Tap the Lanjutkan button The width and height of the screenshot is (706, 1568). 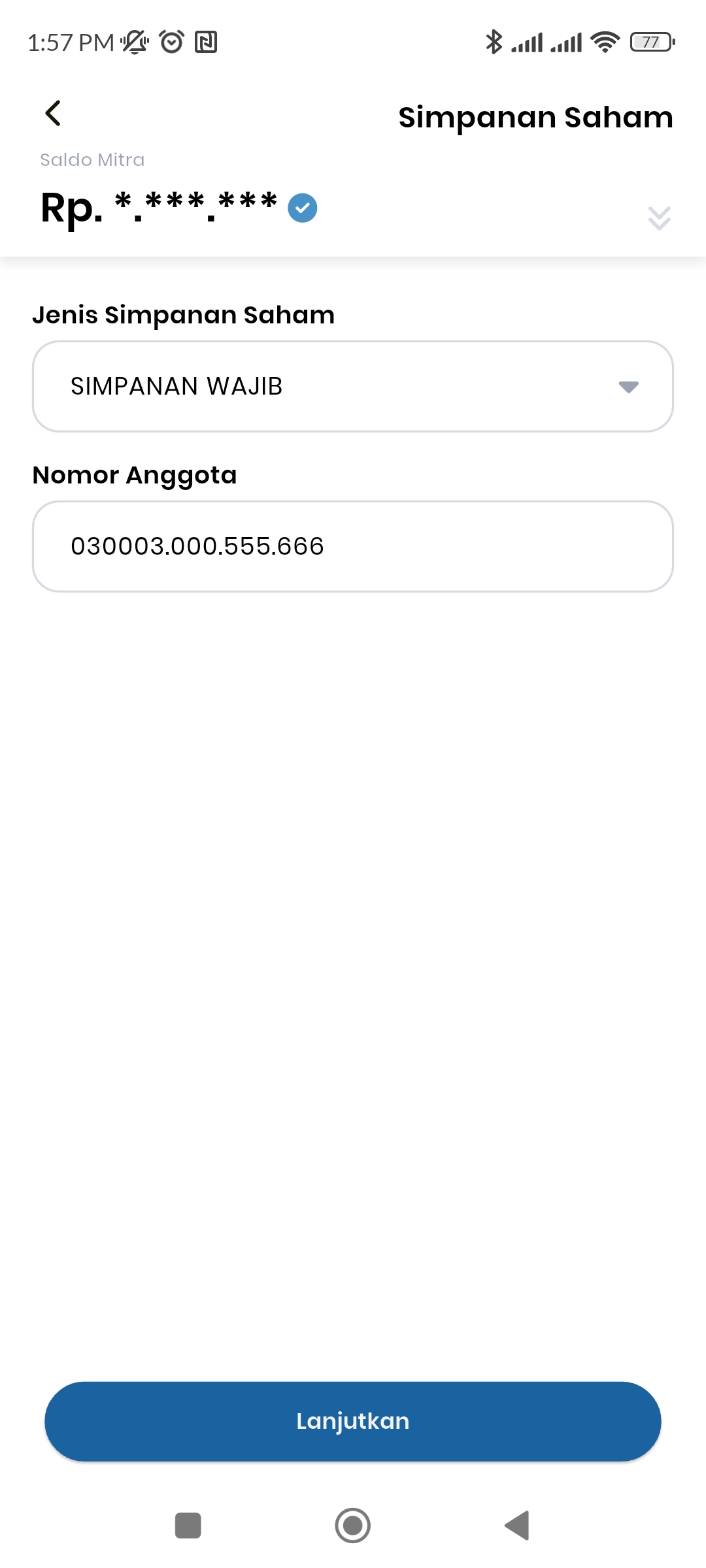[x=353, y=1421]
